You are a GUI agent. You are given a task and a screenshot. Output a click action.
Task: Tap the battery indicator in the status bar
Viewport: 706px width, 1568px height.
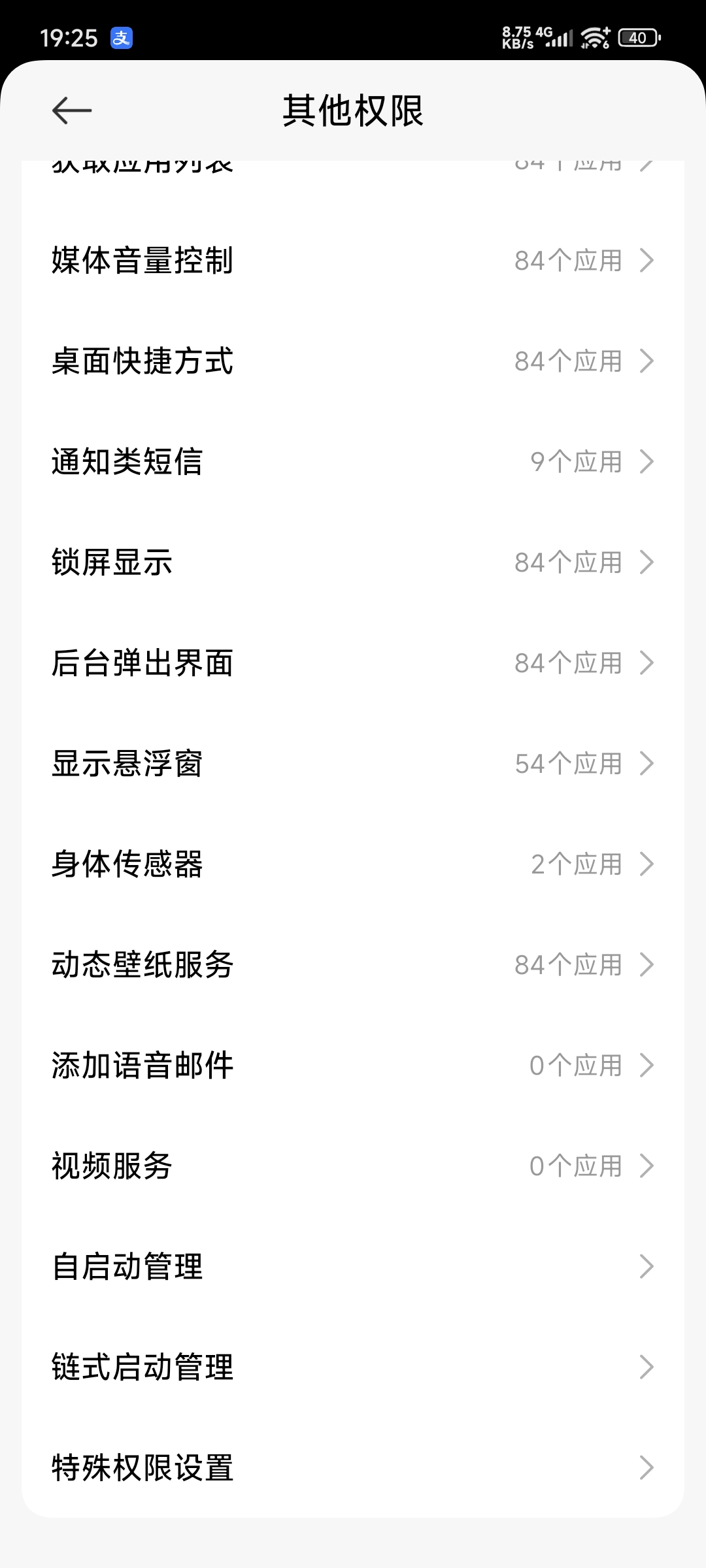639,37
